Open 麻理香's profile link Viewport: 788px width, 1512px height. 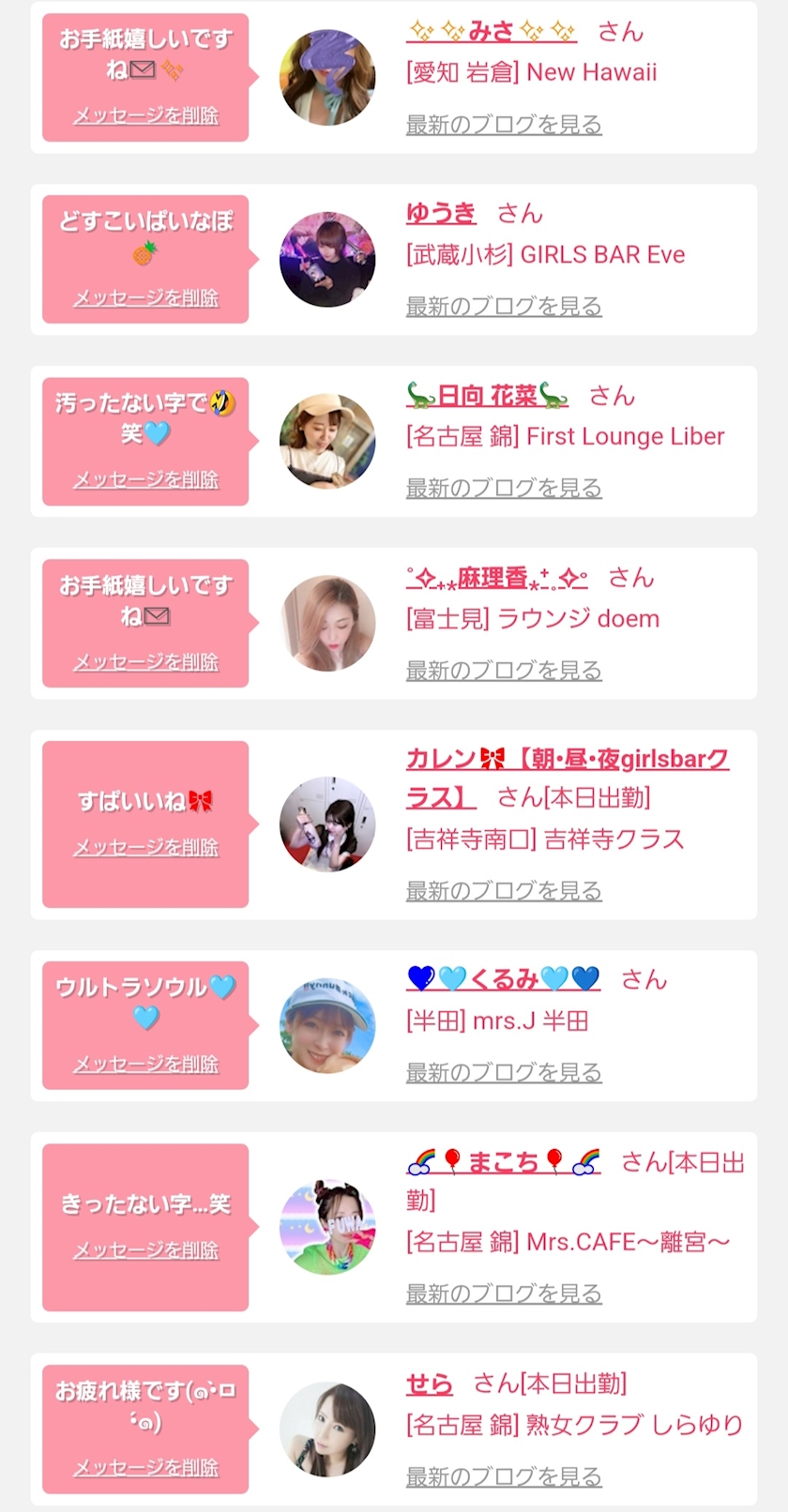[497, 578]
